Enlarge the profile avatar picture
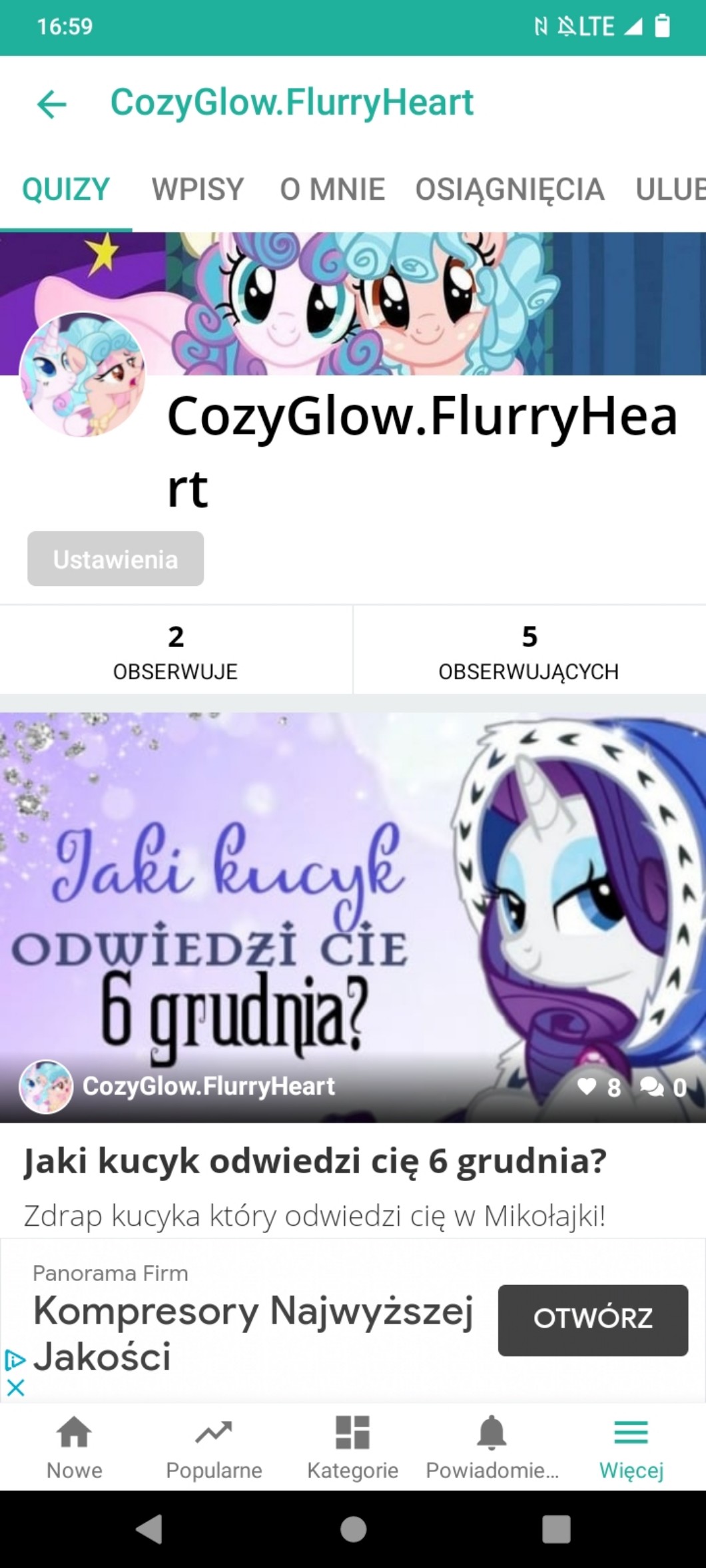 83,374
